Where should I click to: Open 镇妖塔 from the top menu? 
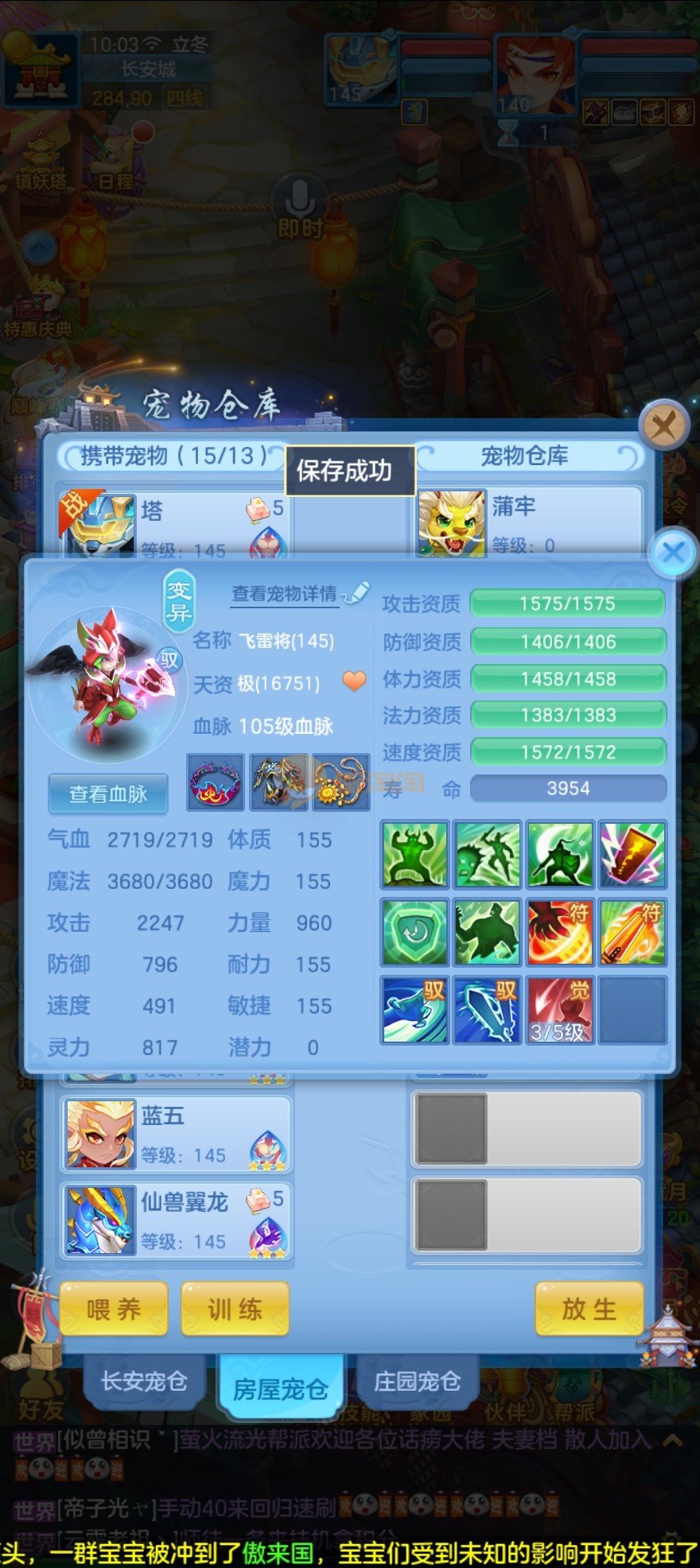40,163
